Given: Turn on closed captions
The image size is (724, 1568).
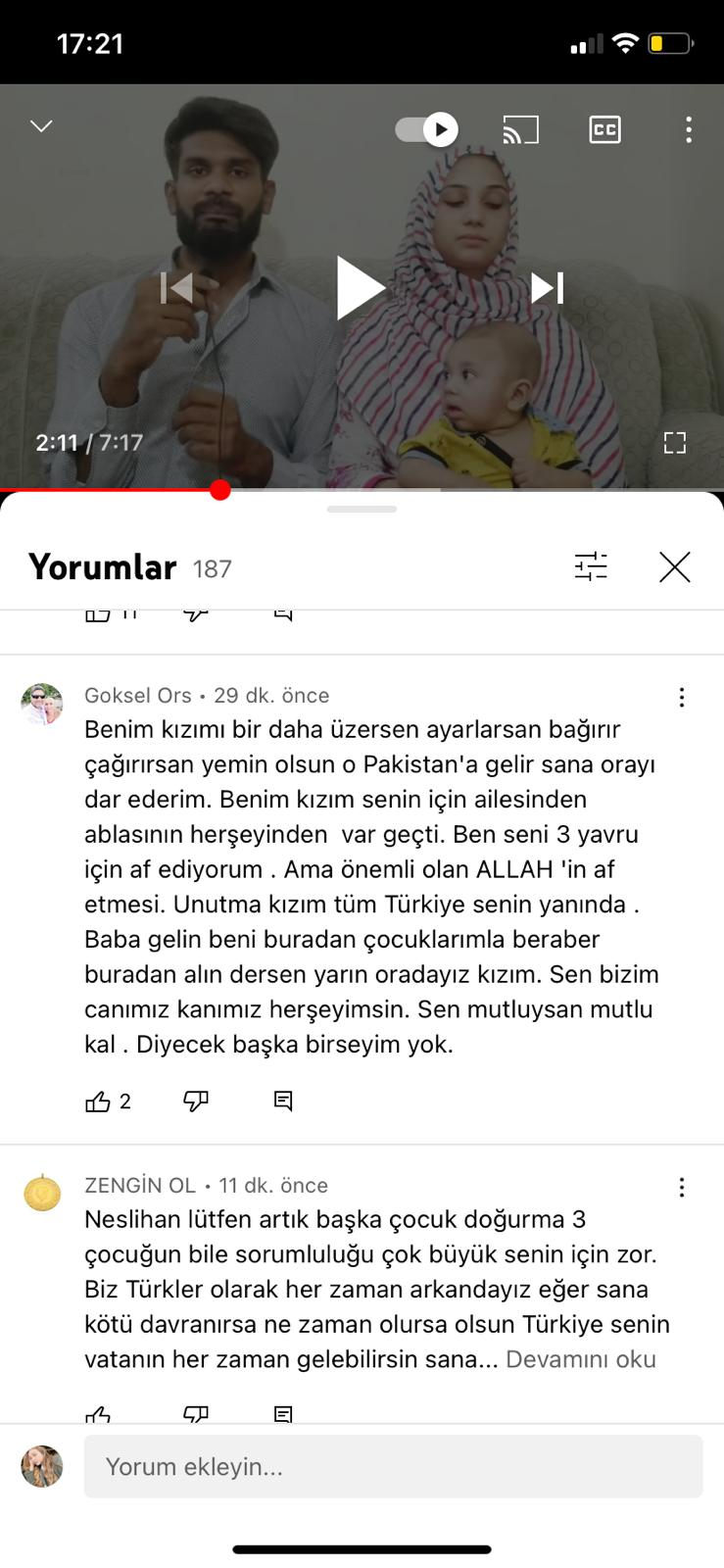Looking at the screenshot, I should (604, 129).
